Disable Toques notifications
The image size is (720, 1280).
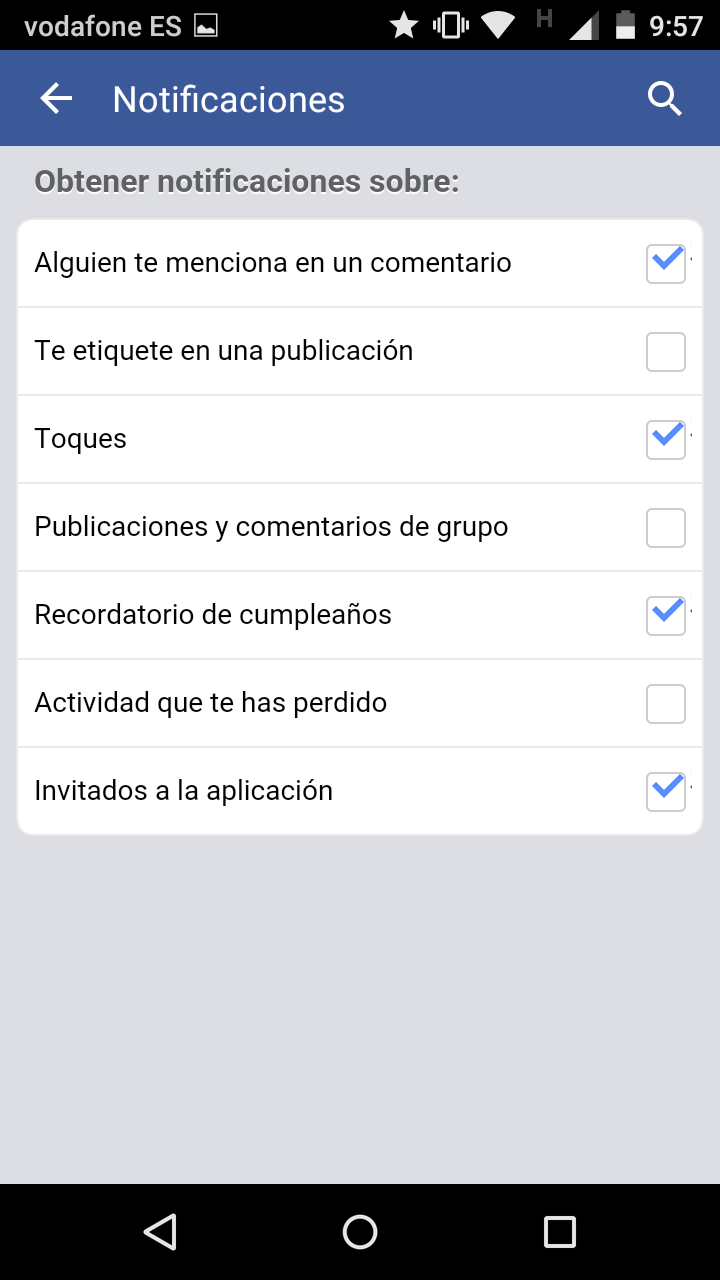click(666, 440)
